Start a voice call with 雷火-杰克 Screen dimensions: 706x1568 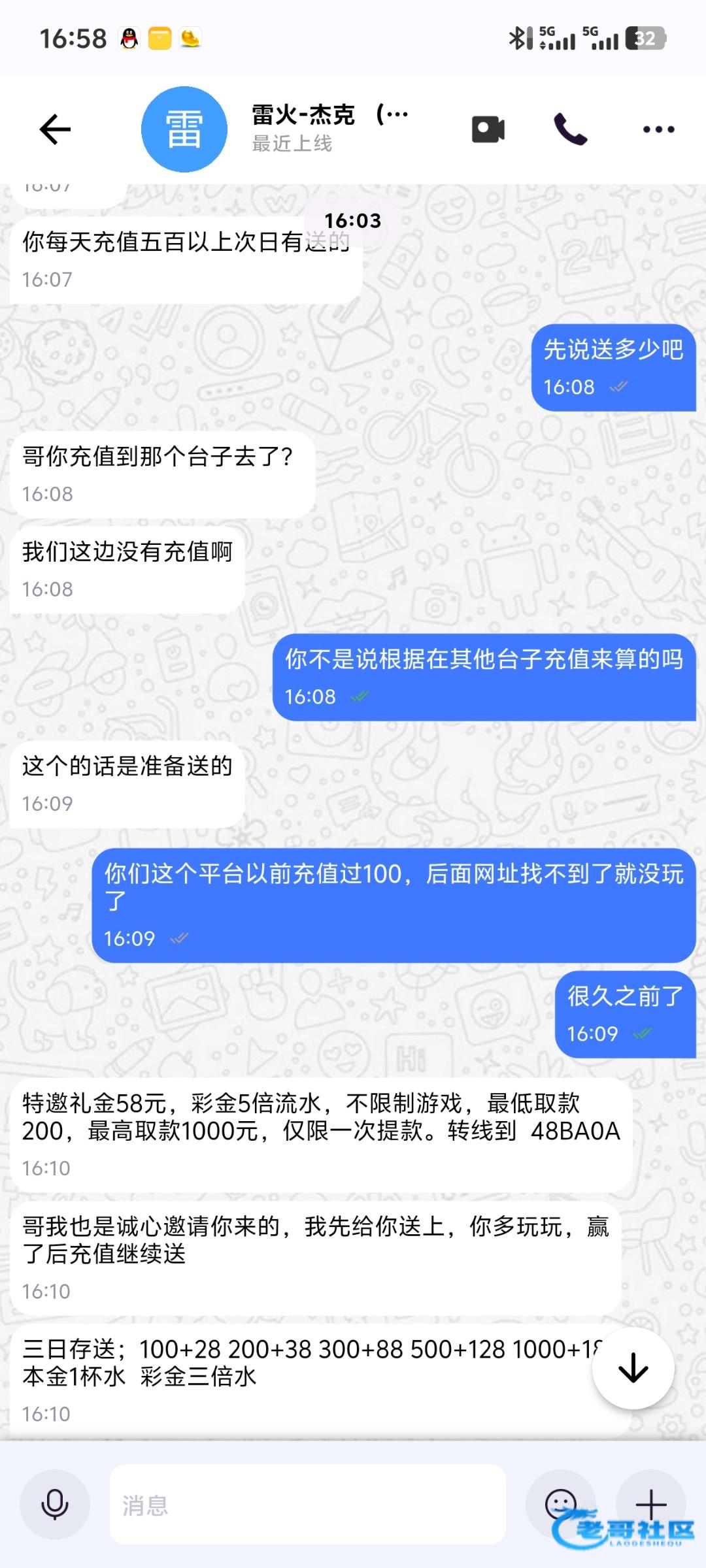coord(570,129)
